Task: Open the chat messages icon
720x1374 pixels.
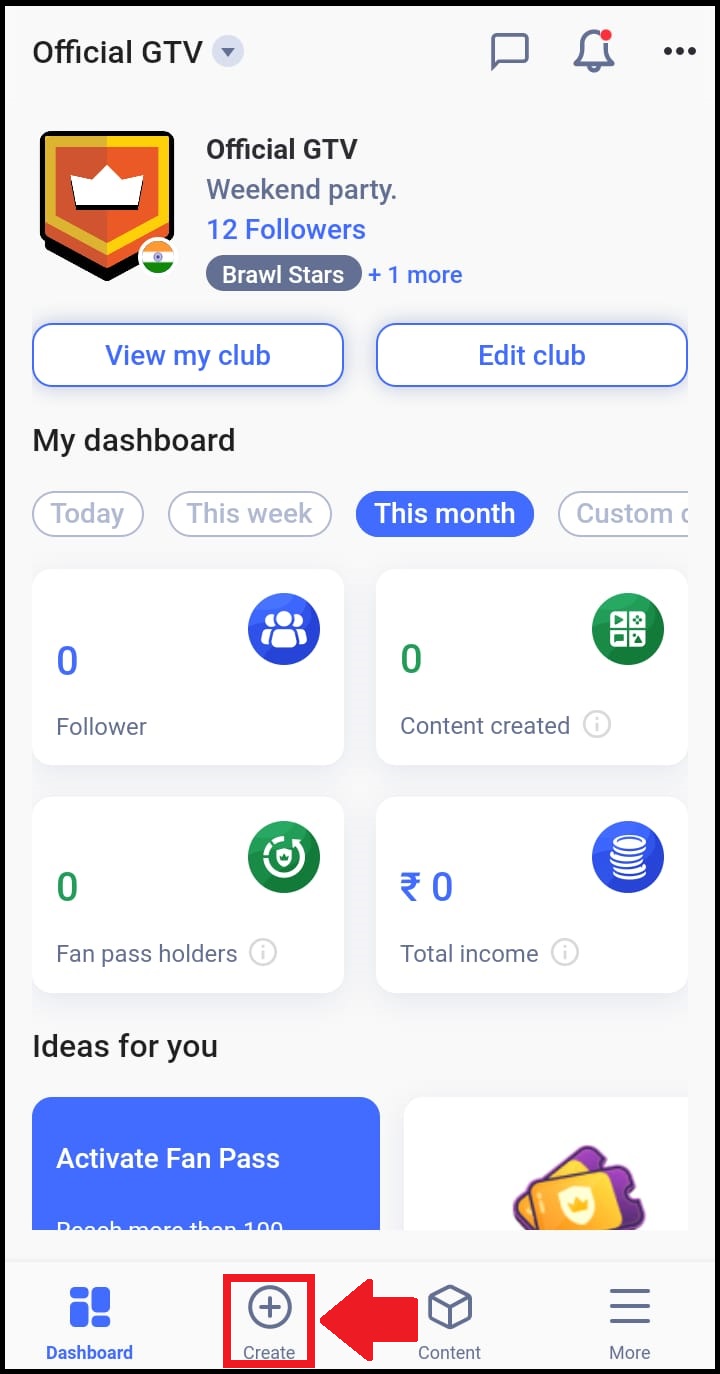Action: 510,51
